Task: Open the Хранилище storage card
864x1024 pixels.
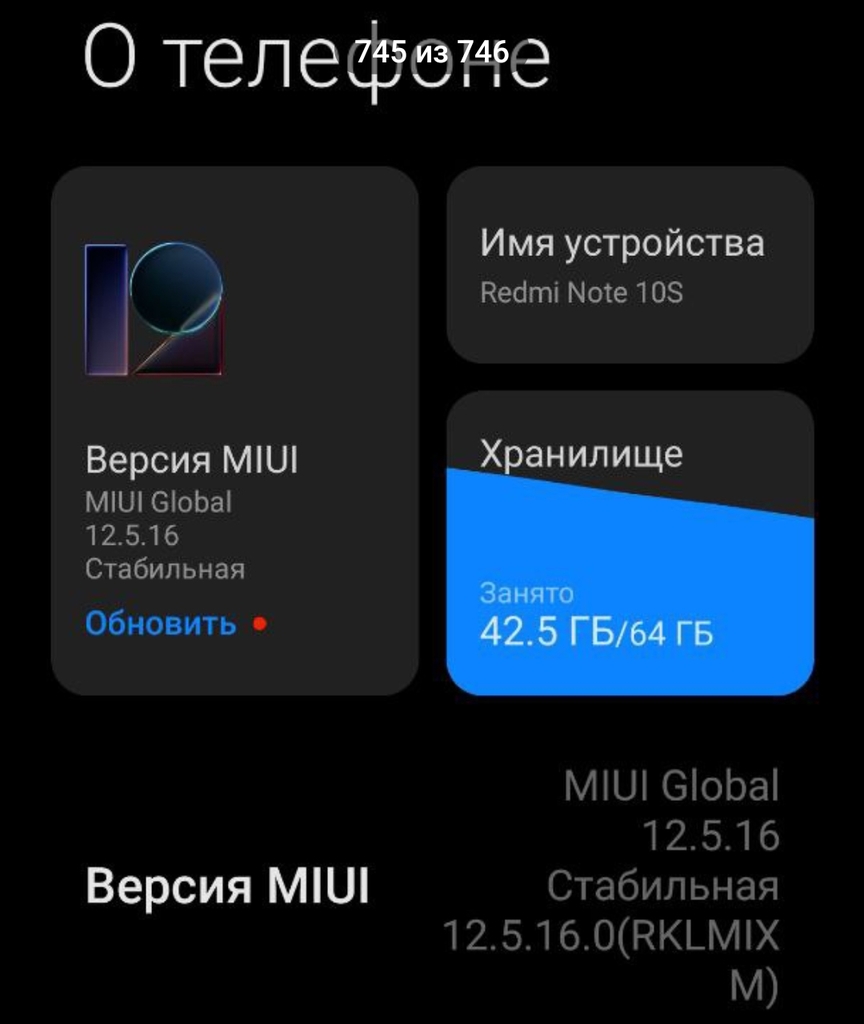Action: pos(630,545)
